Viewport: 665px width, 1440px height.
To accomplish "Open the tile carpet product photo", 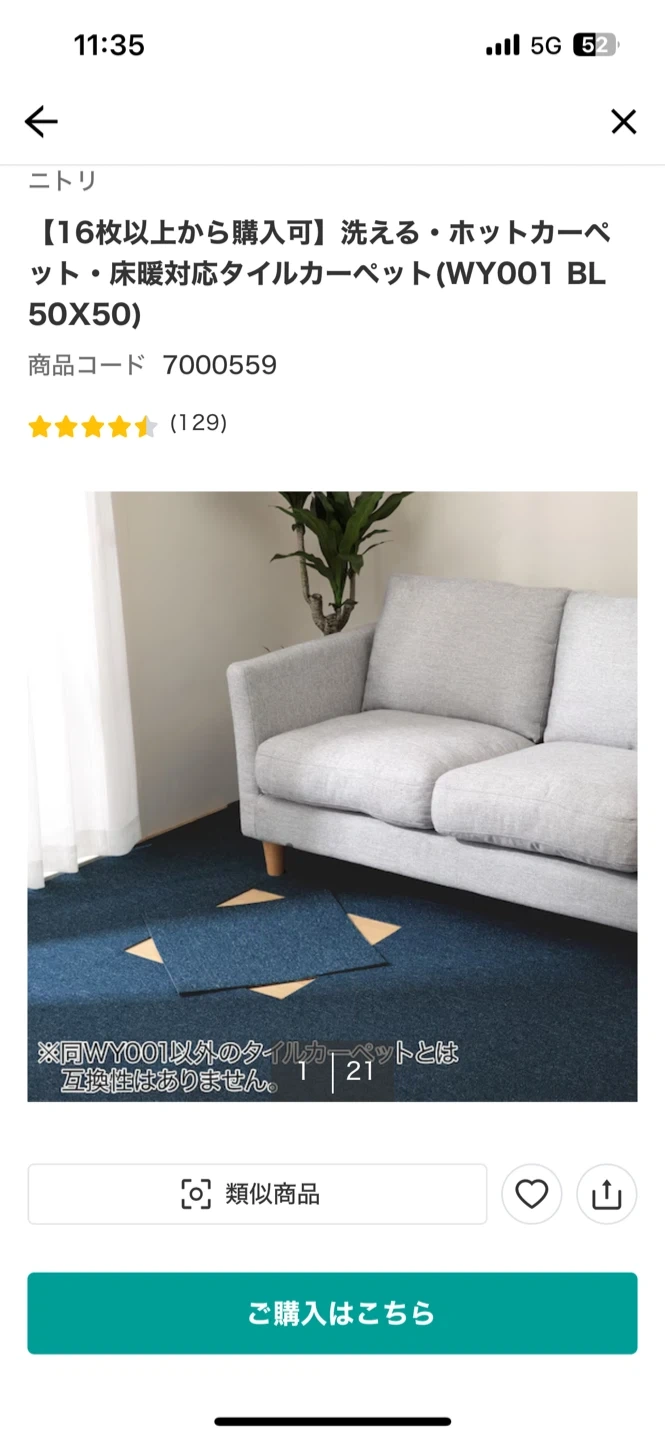I will point(332,795).
